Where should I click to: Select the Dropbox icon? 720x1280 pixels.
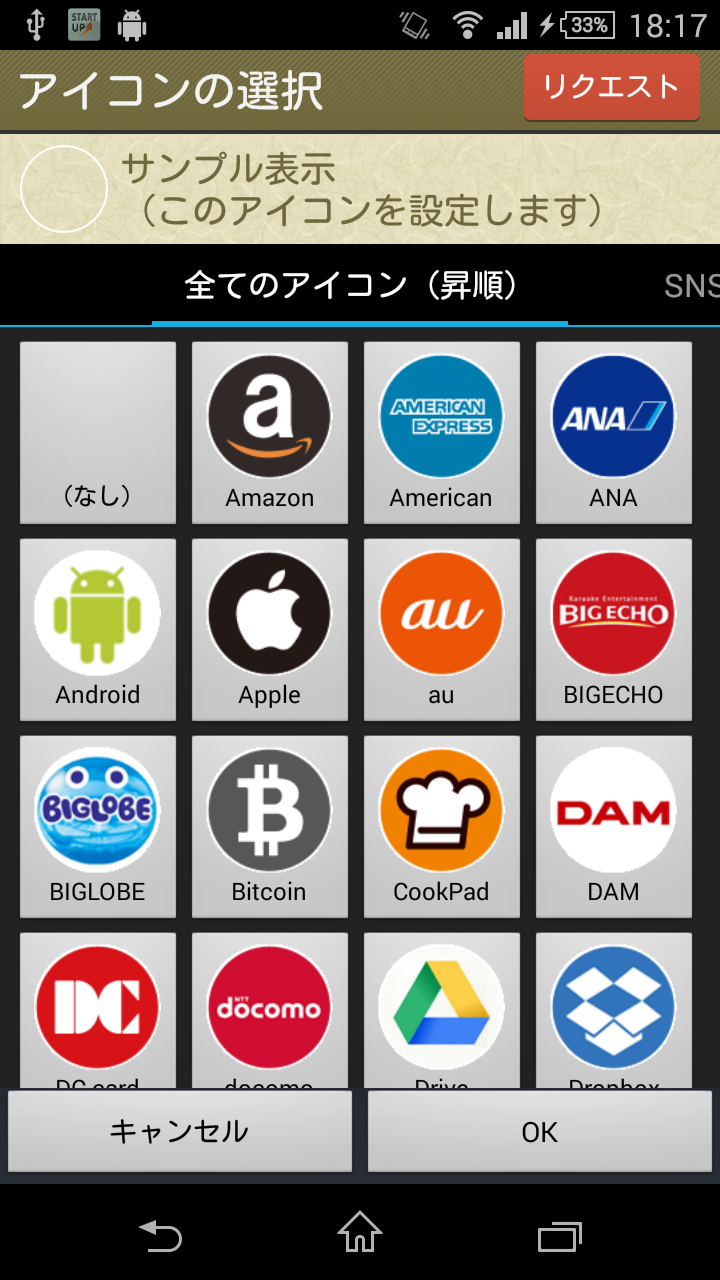(x=613, y=1006)
